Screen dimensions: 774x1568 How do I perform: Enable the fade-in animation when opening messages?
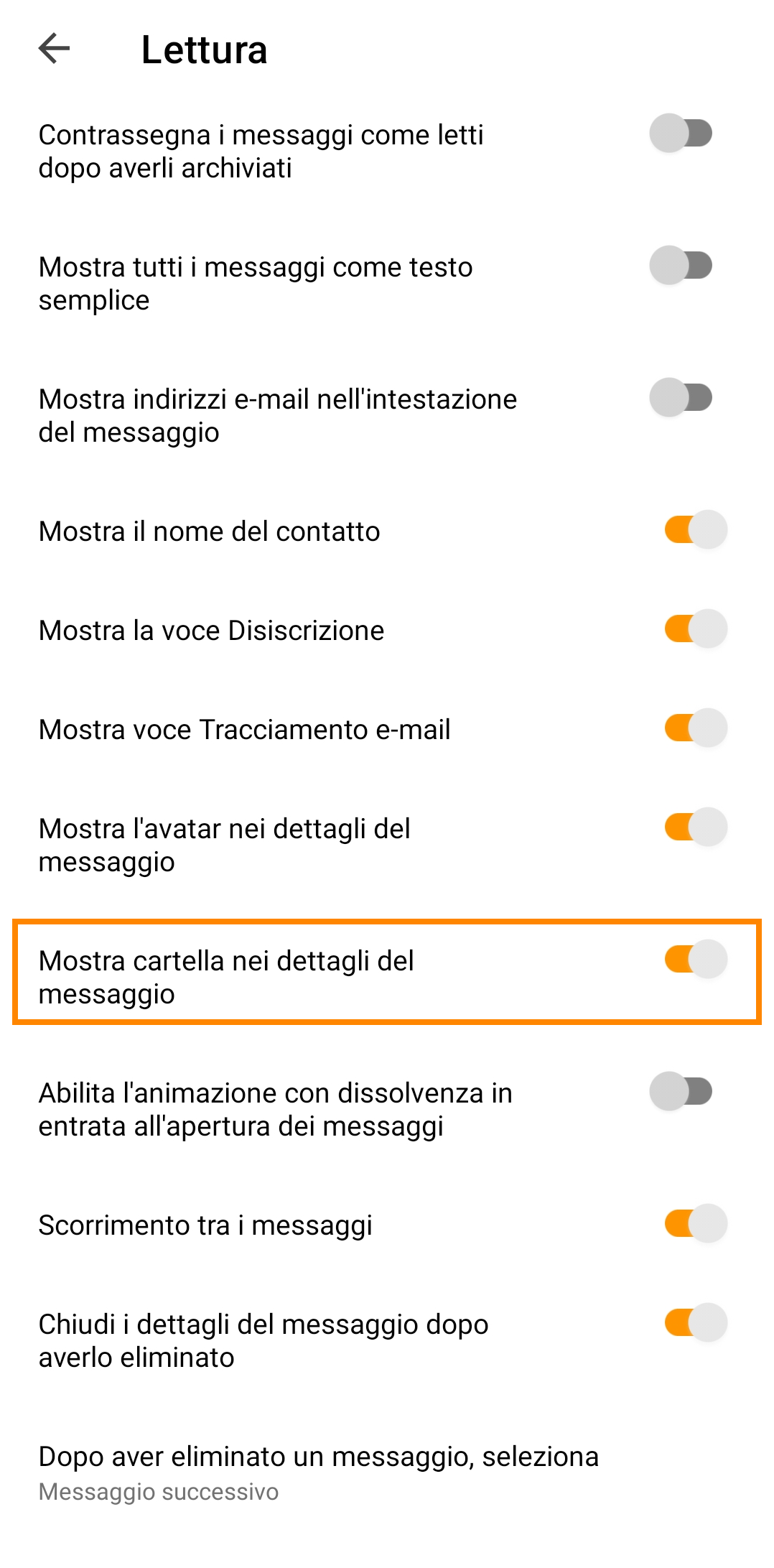[x=681, y=1092]
